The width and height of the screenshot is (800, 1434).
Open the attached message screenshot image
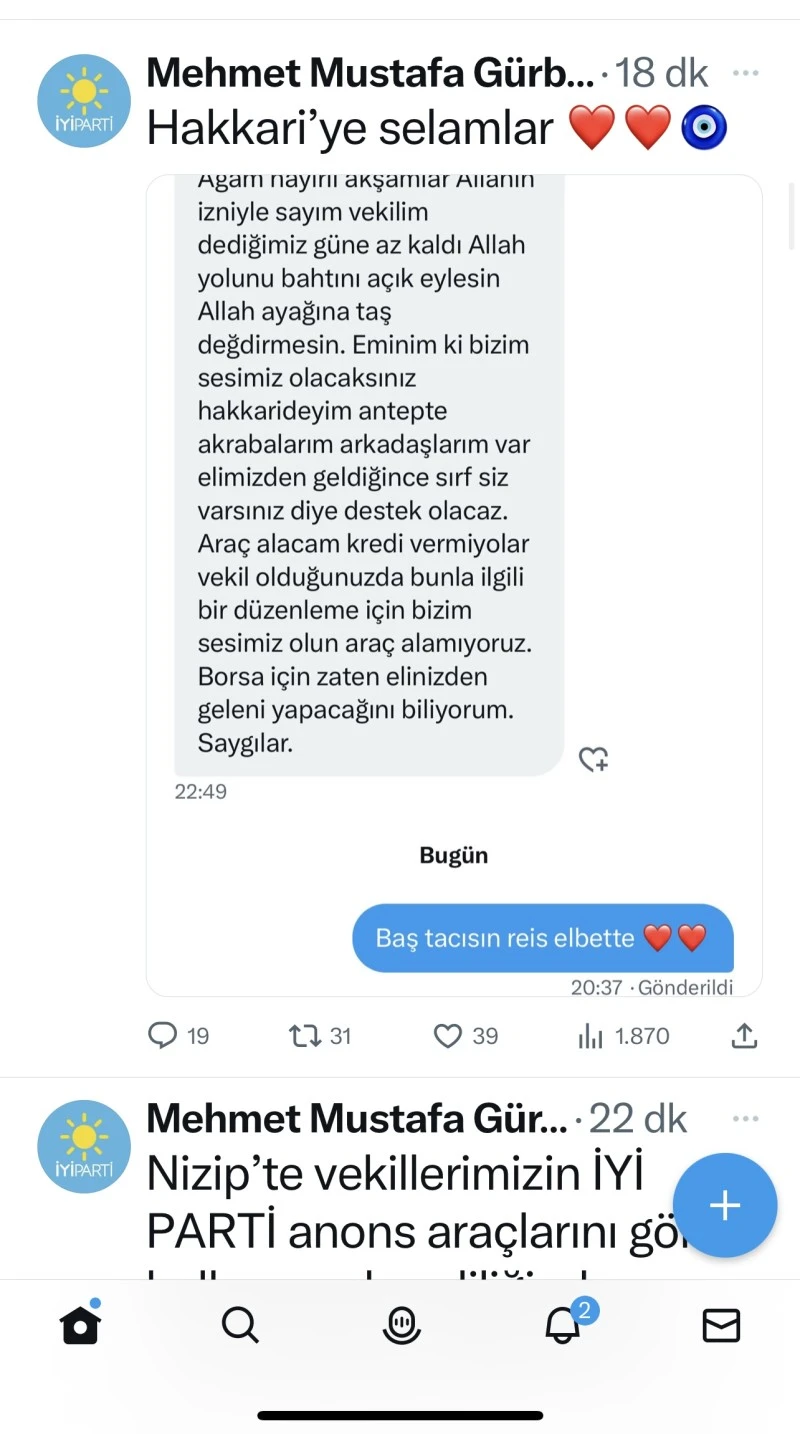coord(454,585)
